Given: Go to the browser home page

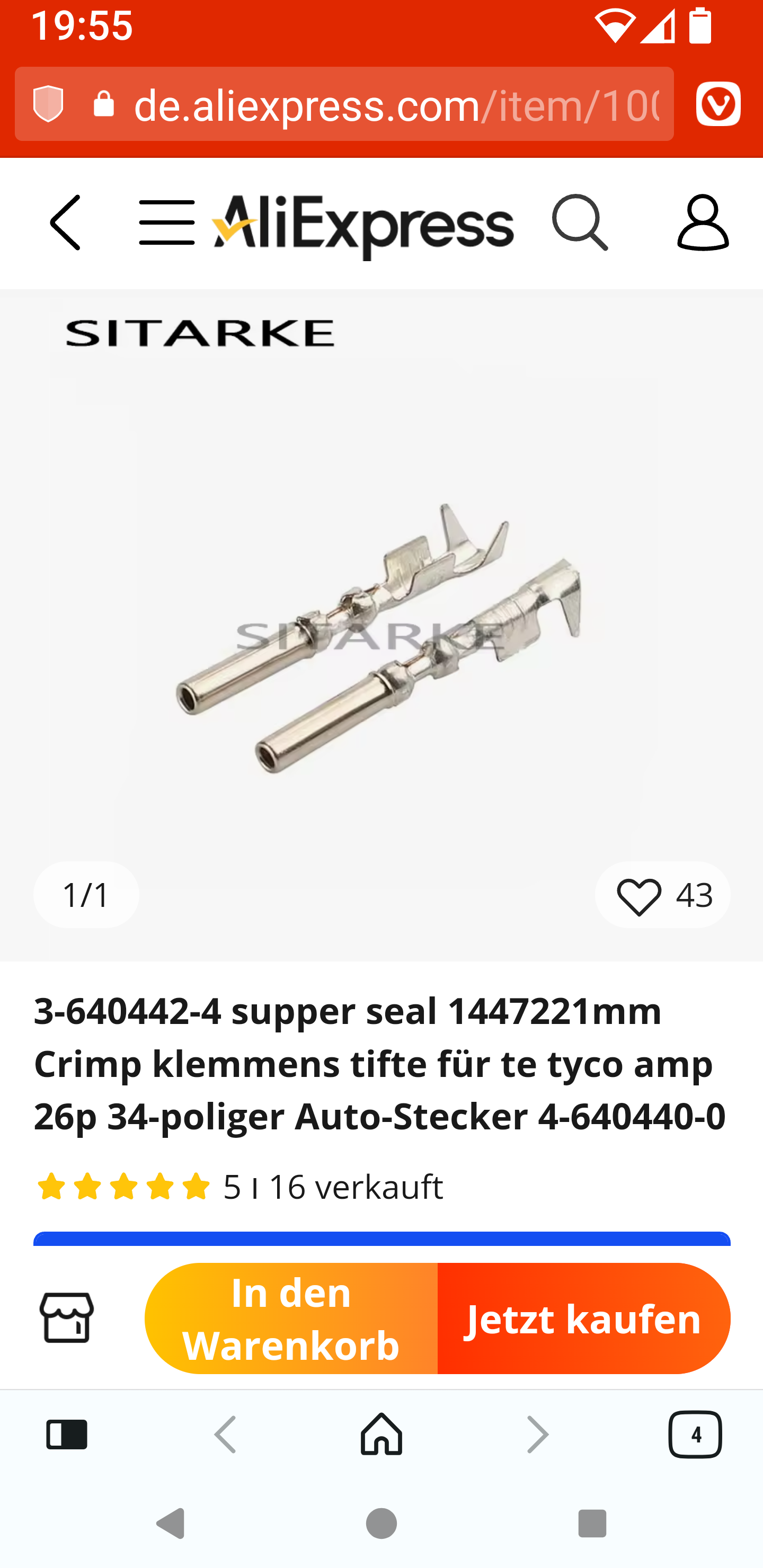Looking at the screenshot, I should pos(381,1435).
